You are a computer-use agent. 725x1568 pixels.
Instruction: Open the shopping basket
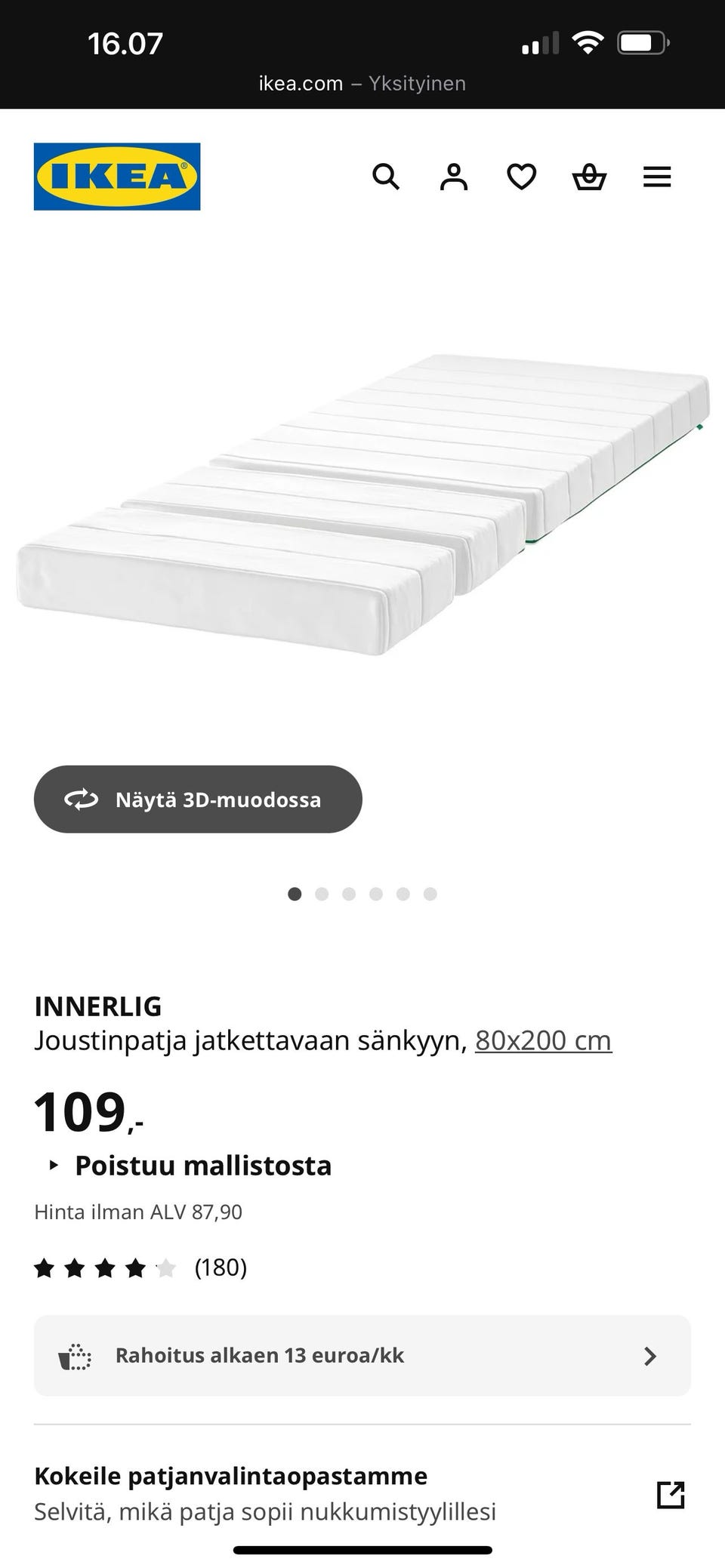pos(589,177)
